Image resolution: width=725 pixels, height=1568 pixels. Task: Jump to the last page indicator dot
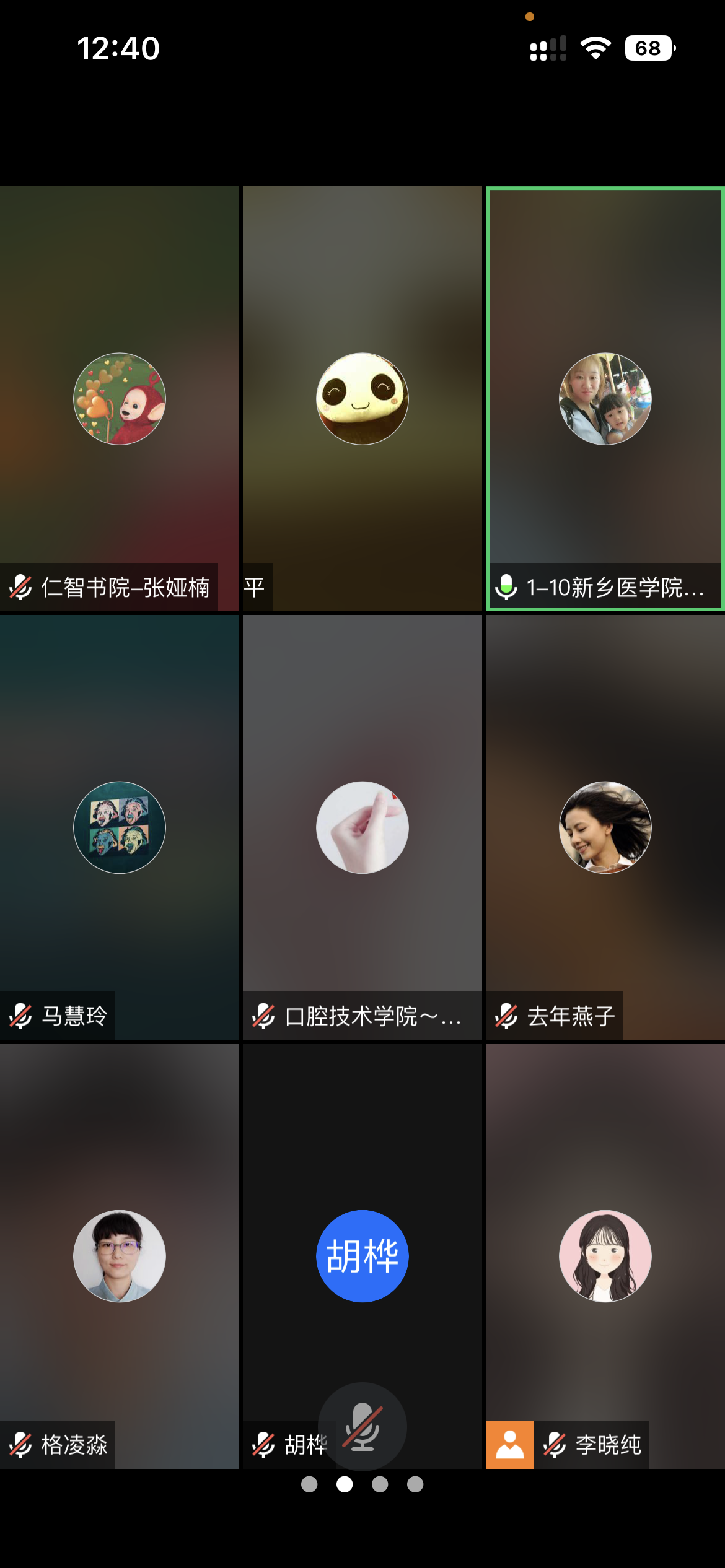point(415,1484)
